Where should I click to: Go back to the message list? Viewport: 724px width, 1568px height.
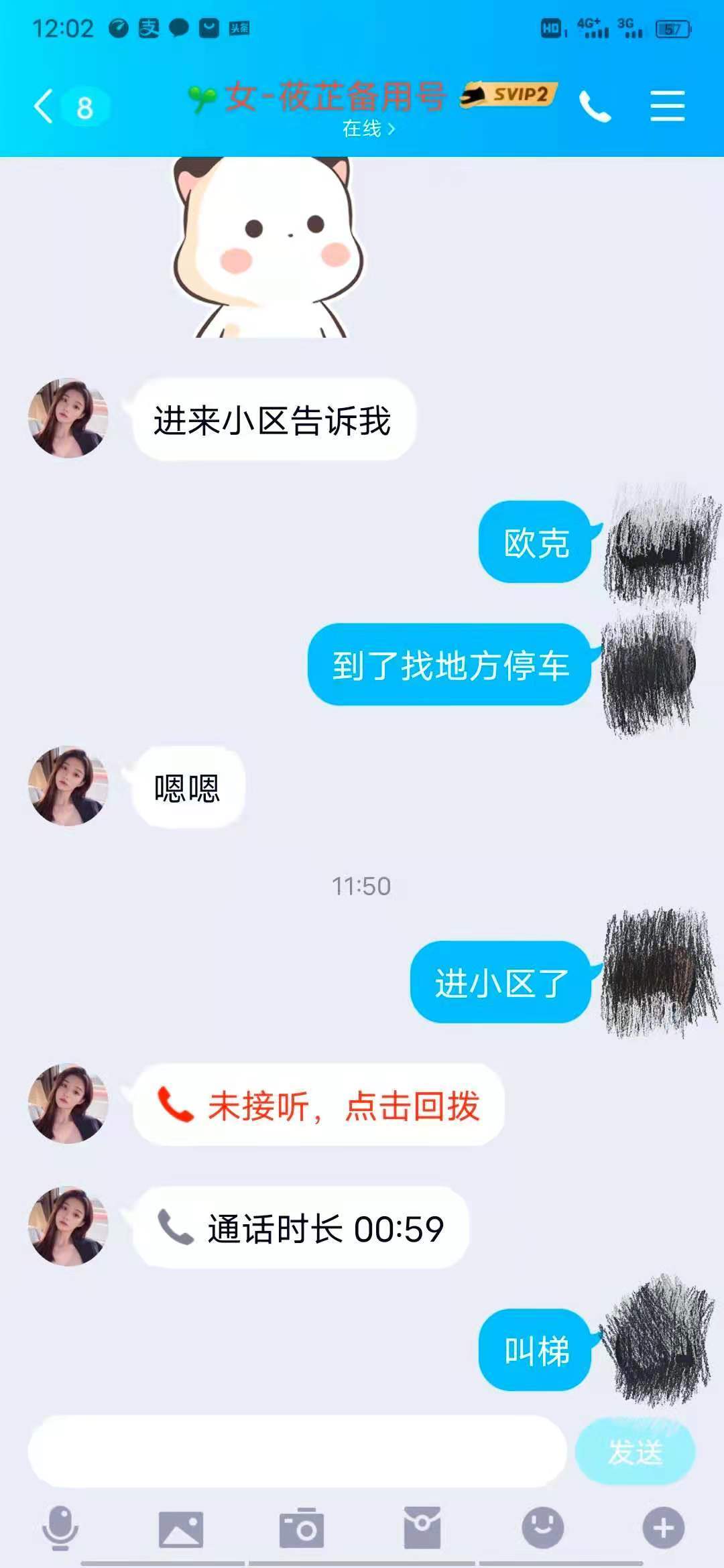[x=44, y=107]
